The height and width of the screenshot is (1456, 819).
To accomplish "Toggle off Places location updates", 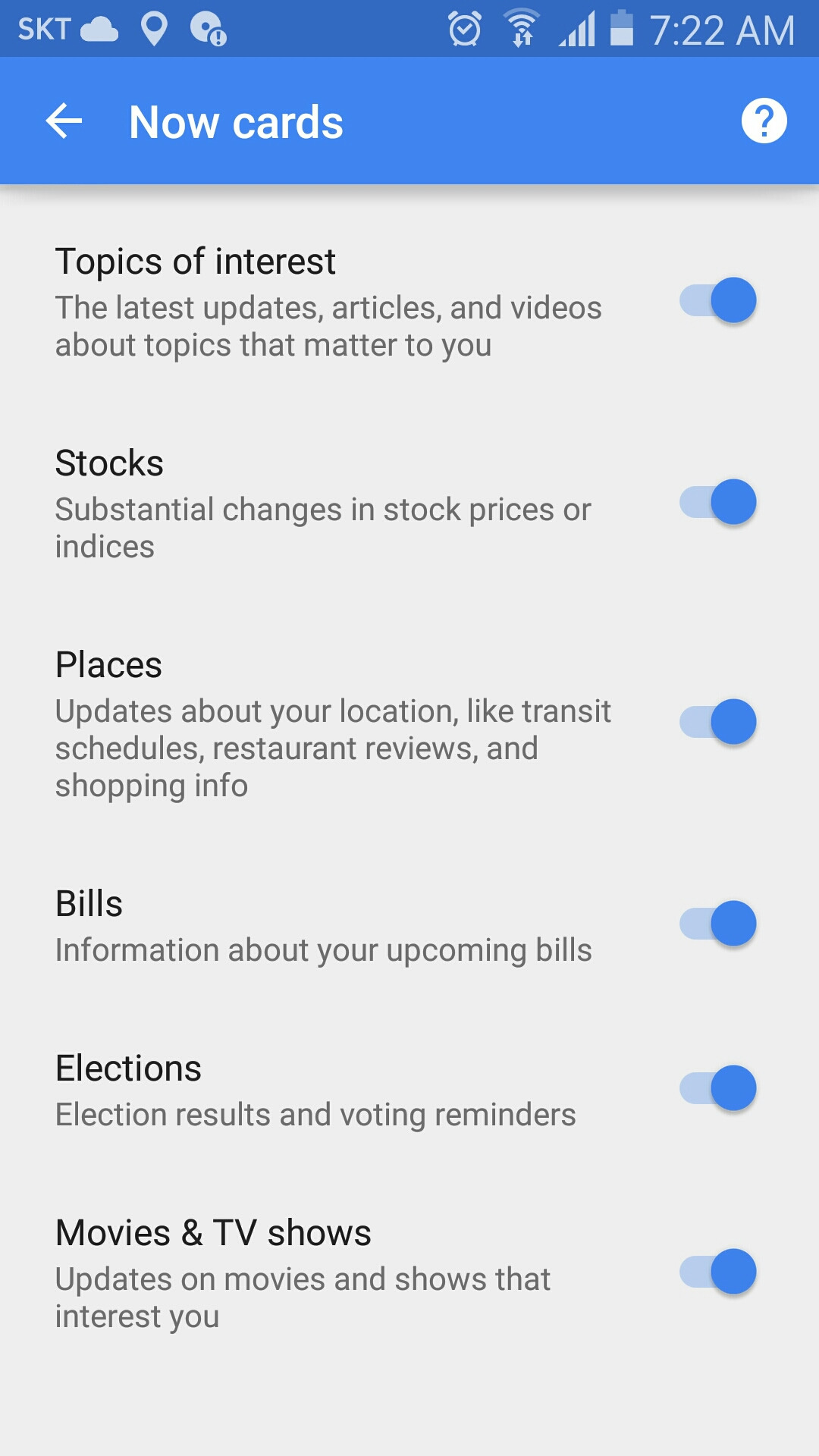I will tap(718, 722).
